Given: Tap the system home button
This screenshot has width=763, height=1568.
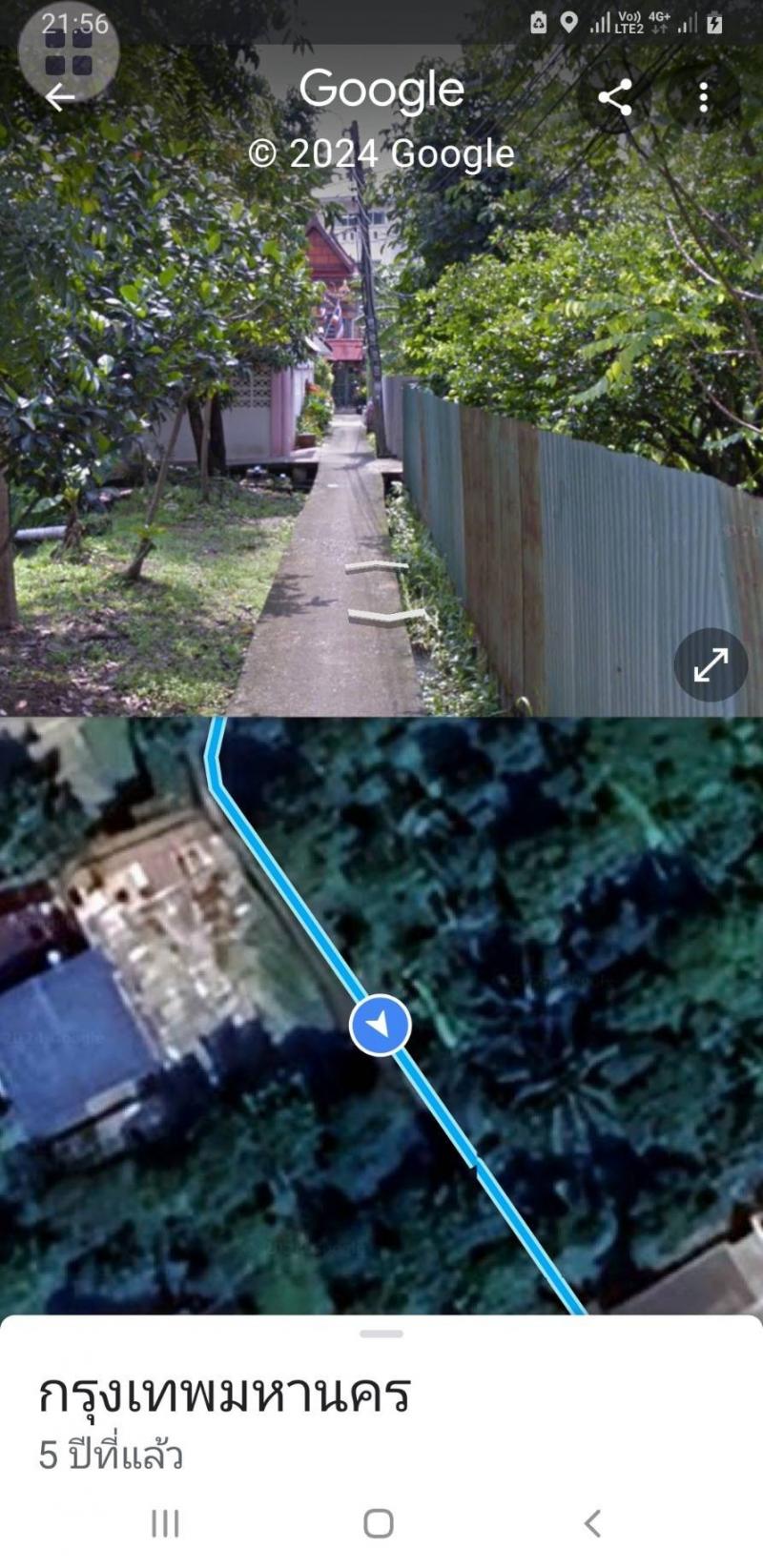Looking at the screenshot, I should [x=379, y=1523].
